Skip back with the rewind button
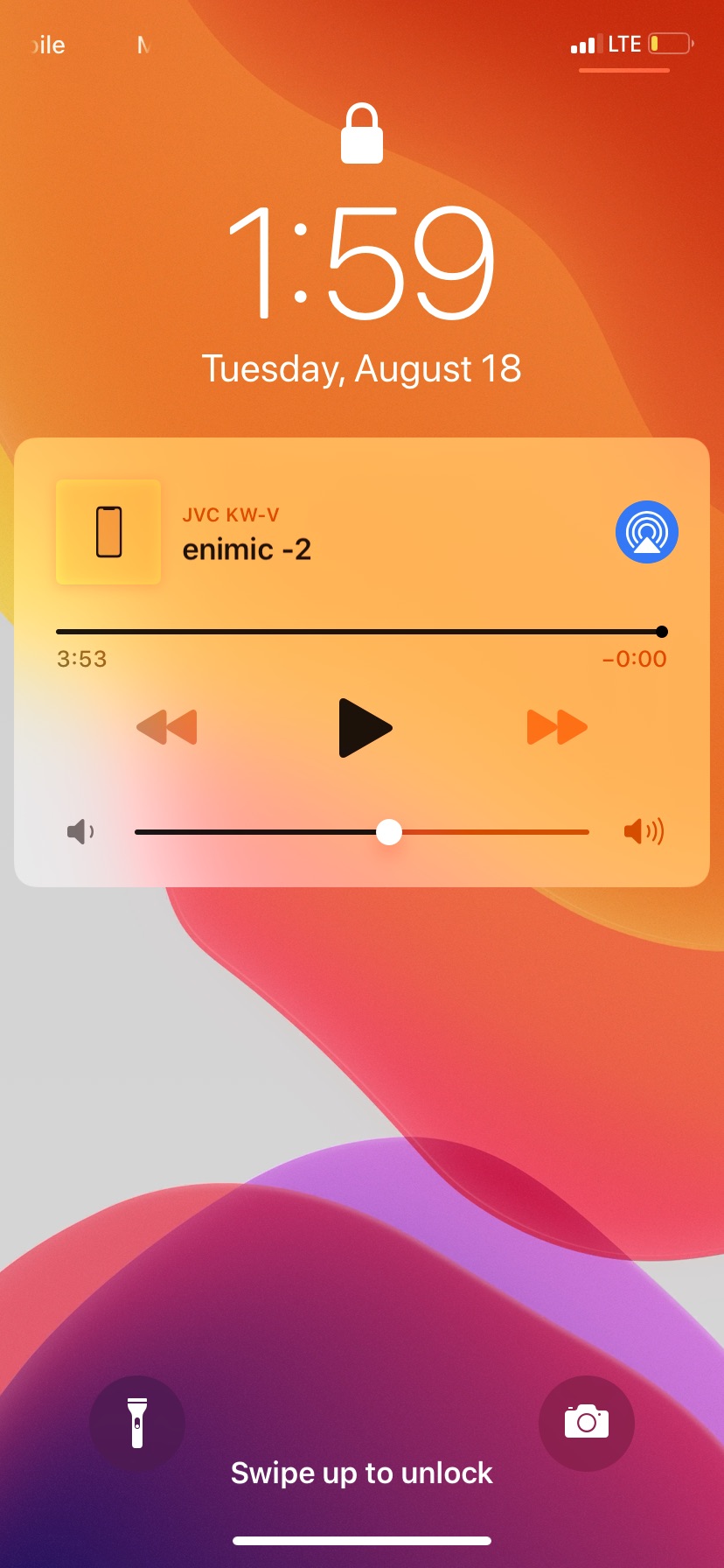724x1568 pixels. pyautogui.click(x=167, y=727)
